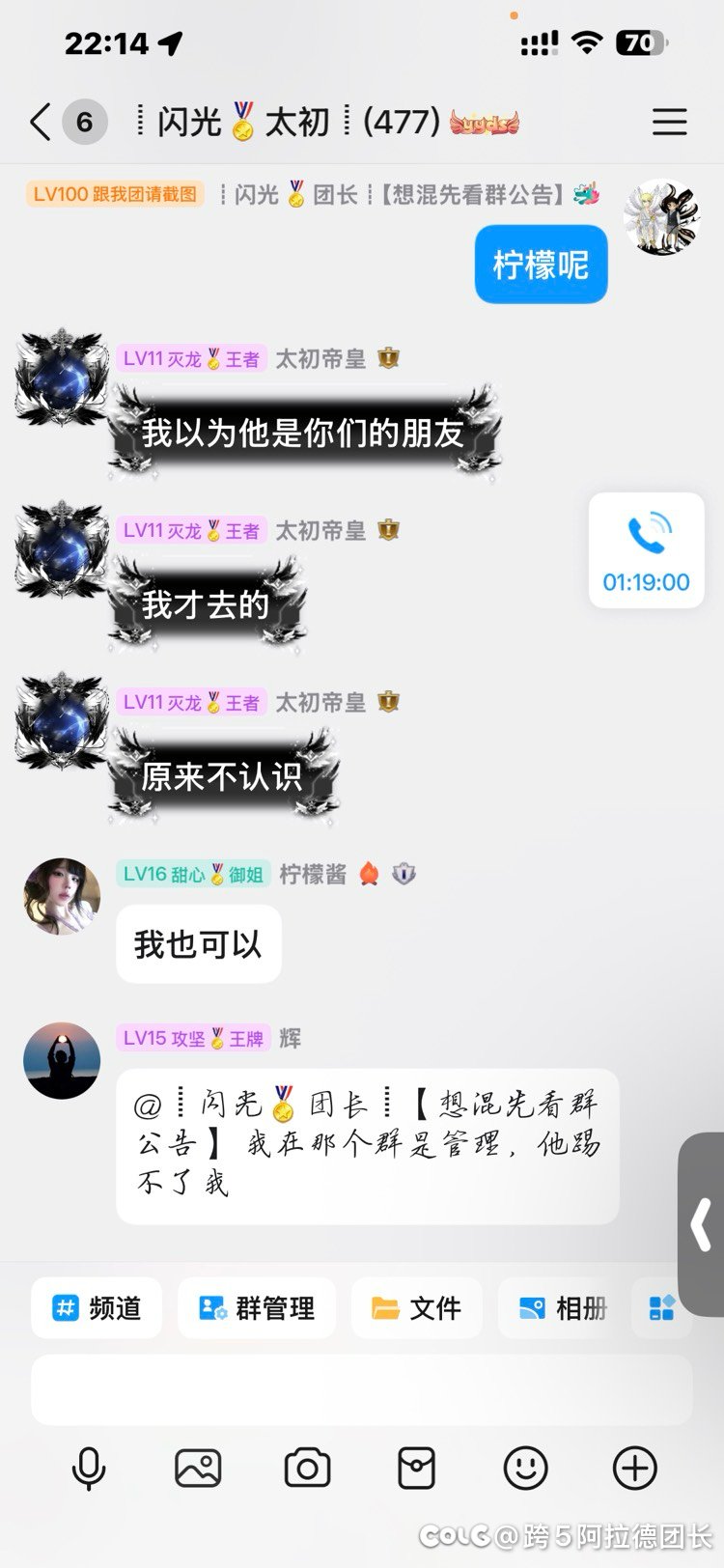The image size is (724, 1568).
Task: Open the 文件 files shortcut
Action: pos(416,1308)
